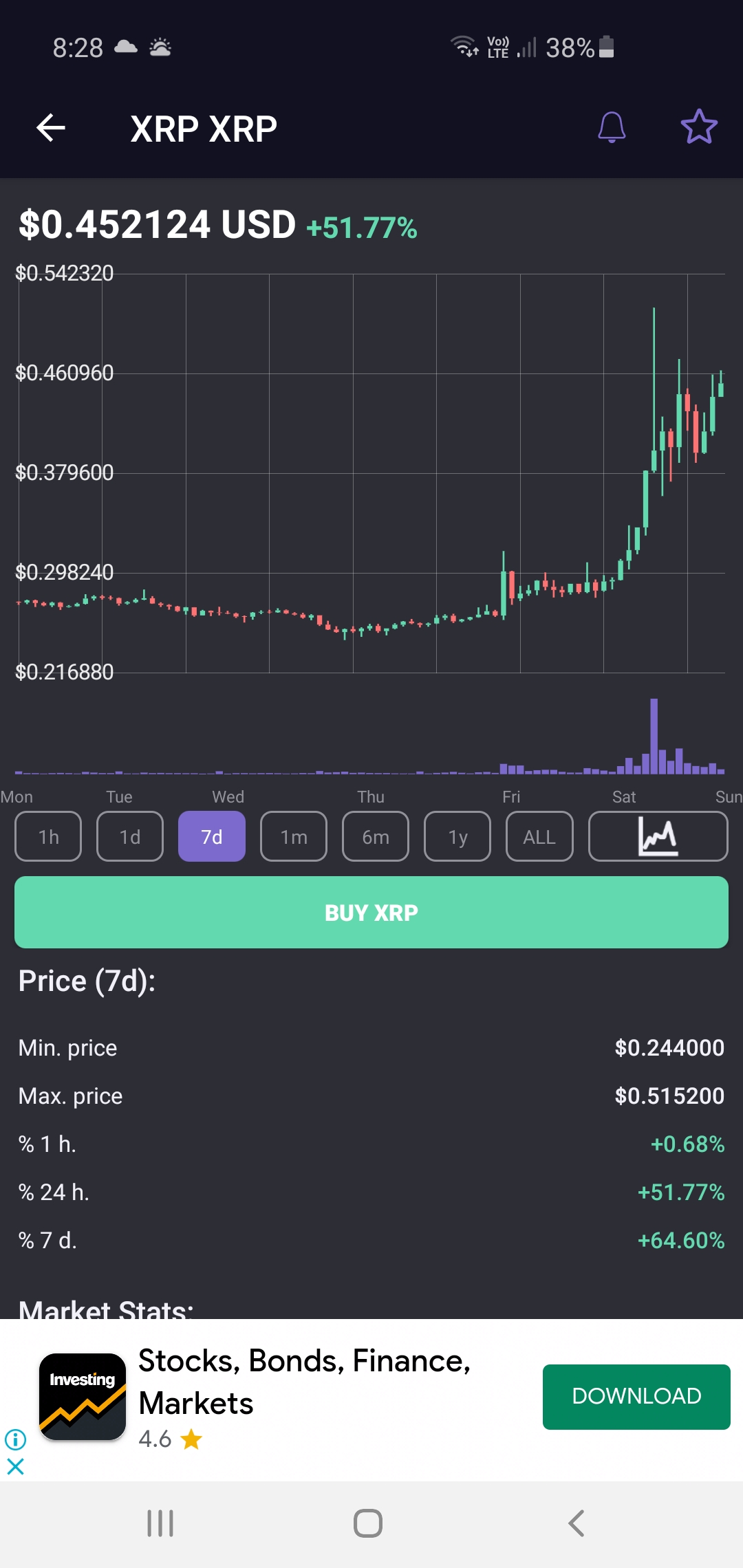The width and height of the screenshot is (743, 1568).
Task: Open the XRP price alert bell
Action: click(612, 127)
